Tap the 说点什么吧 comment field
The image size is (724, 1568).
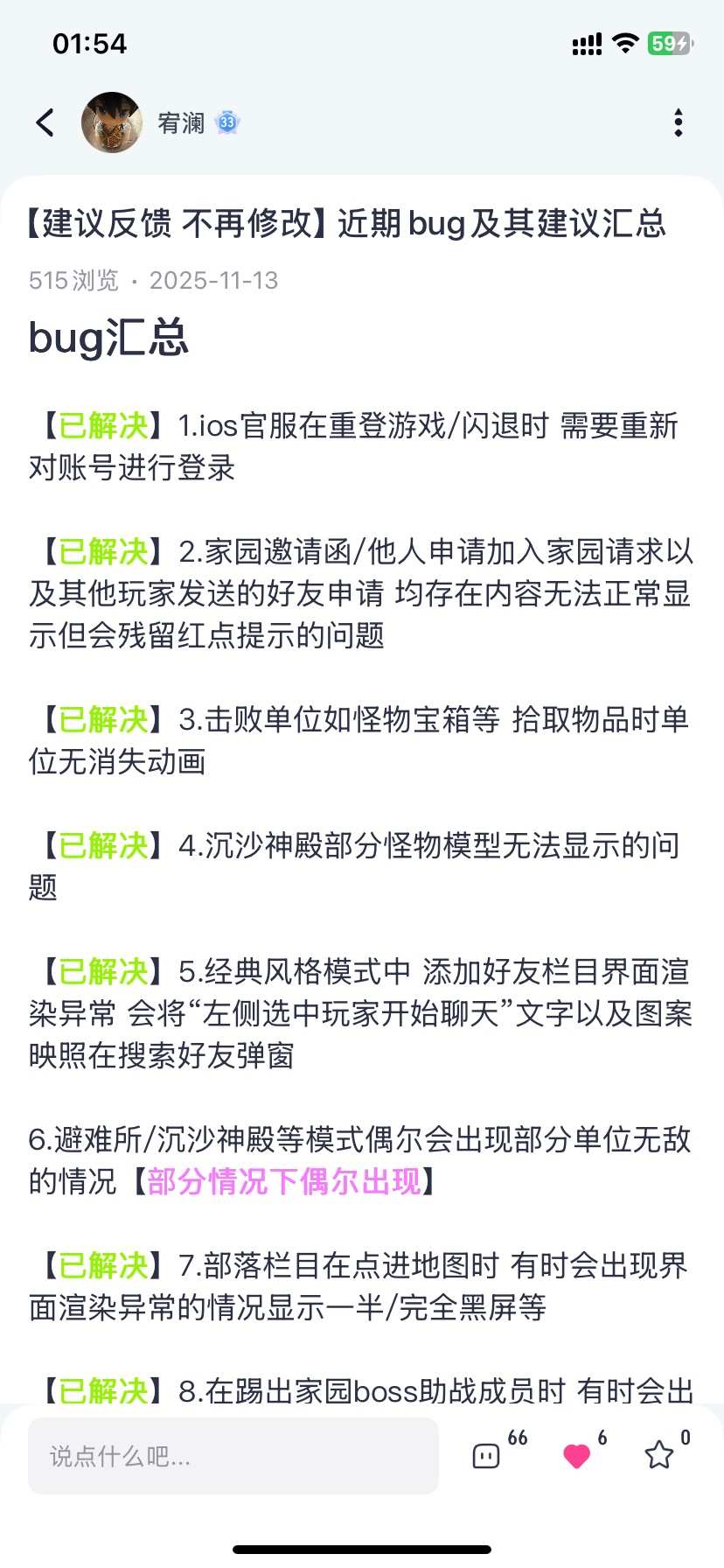[x=233, y=1456]
